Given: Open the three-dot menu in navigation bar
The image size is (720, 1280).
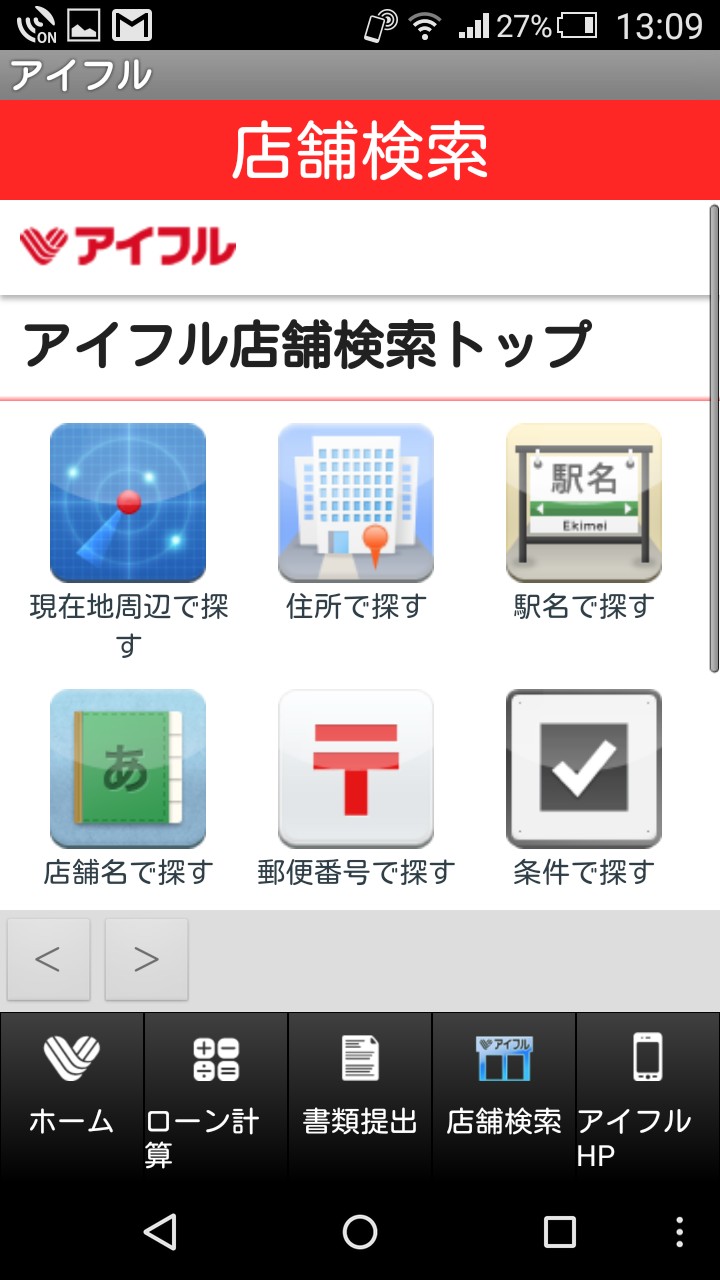Looking at the screenshot, I should [680, 1232].
